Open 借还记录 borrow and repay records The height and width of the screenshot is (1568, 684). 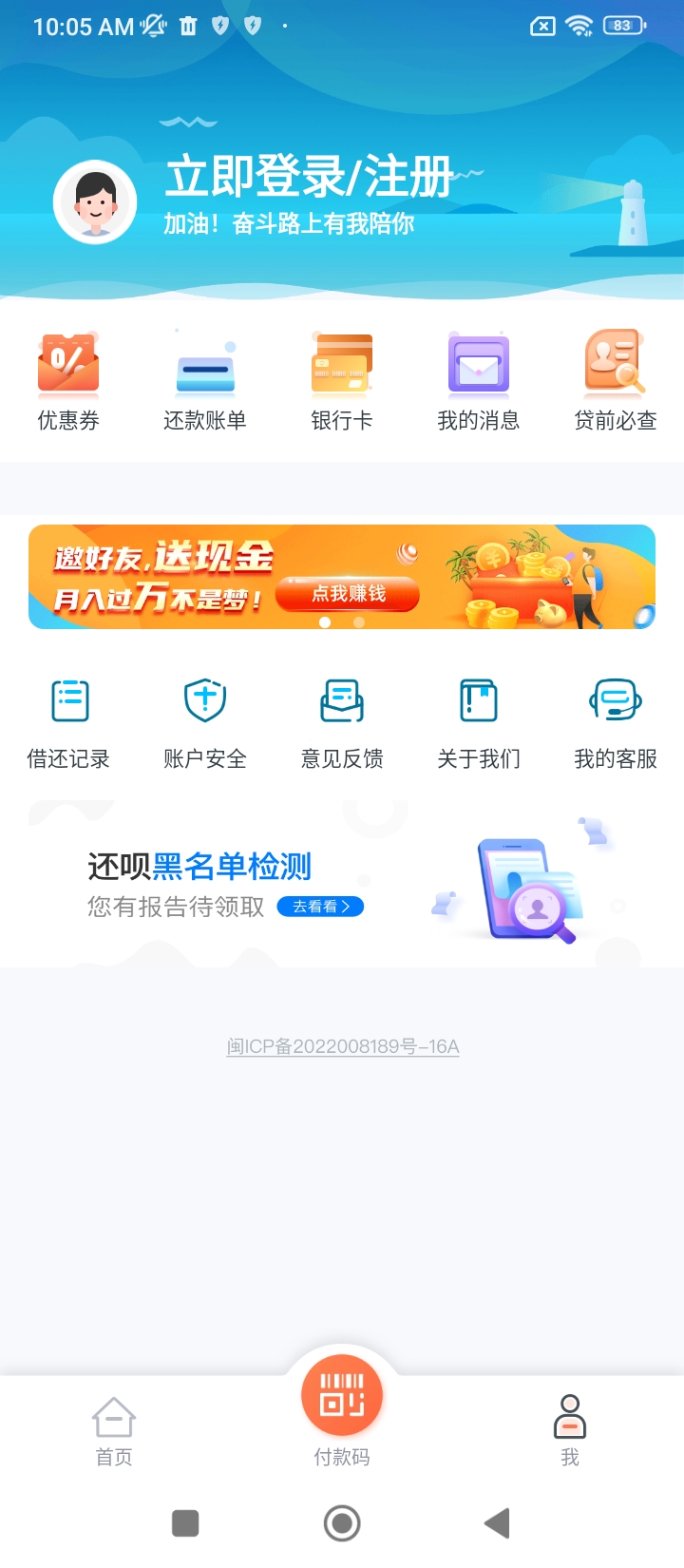pyautogui.click(x=68, y=722)
